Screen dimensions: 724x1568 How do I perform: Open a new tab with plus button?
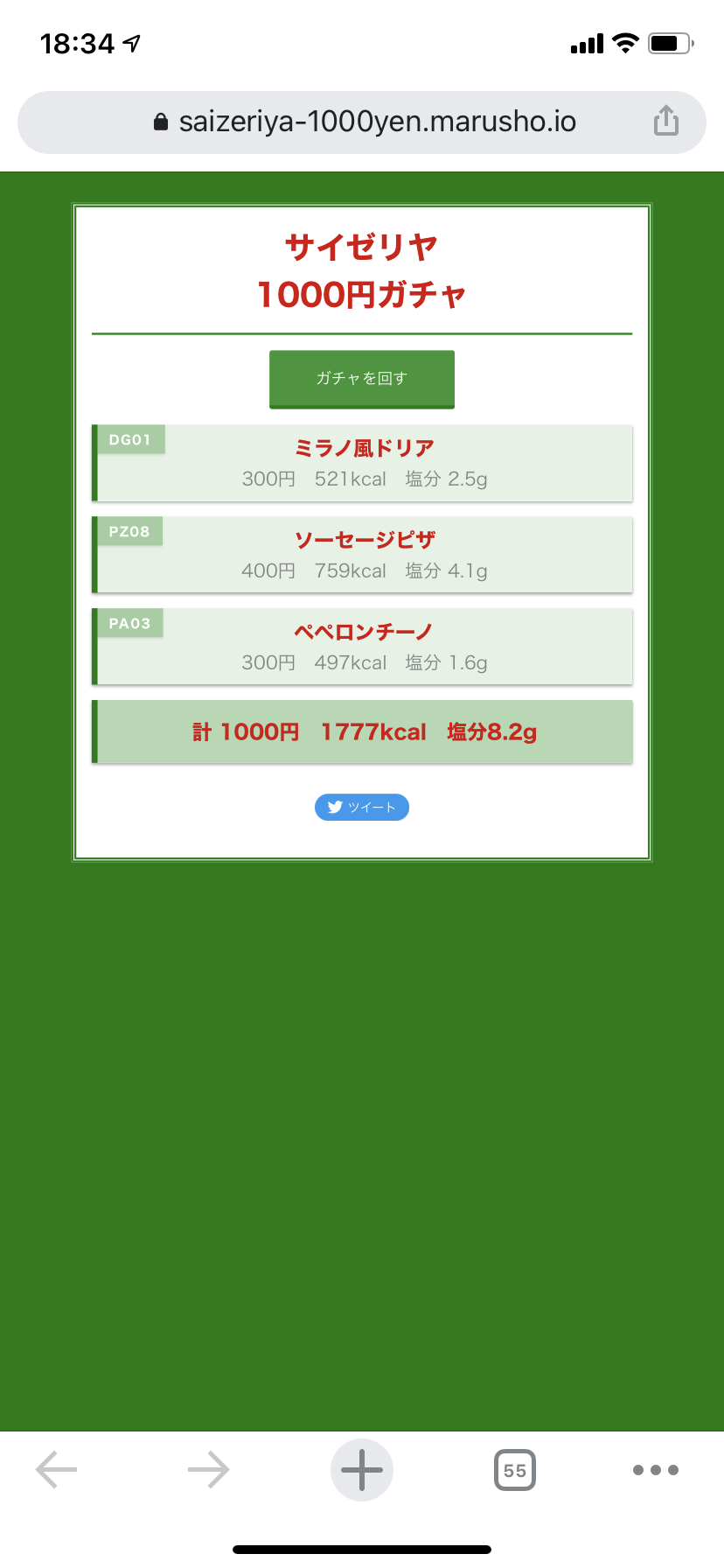pos(362,1469)
